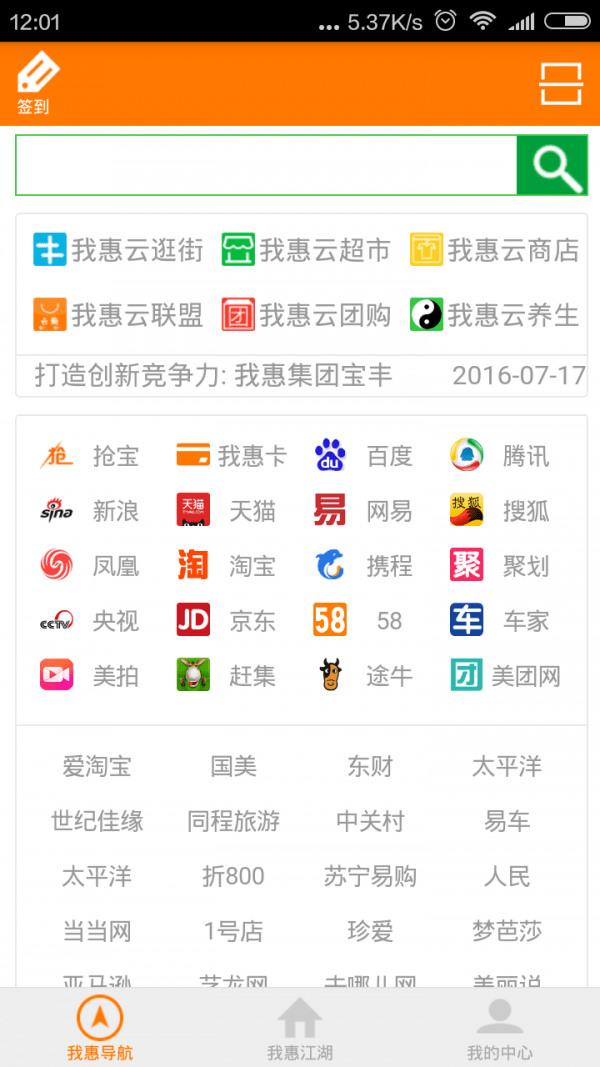Open 我惠云养生 shortcut
The width and height of the screenshot is (600, 1067).
[x=495, y=315]
